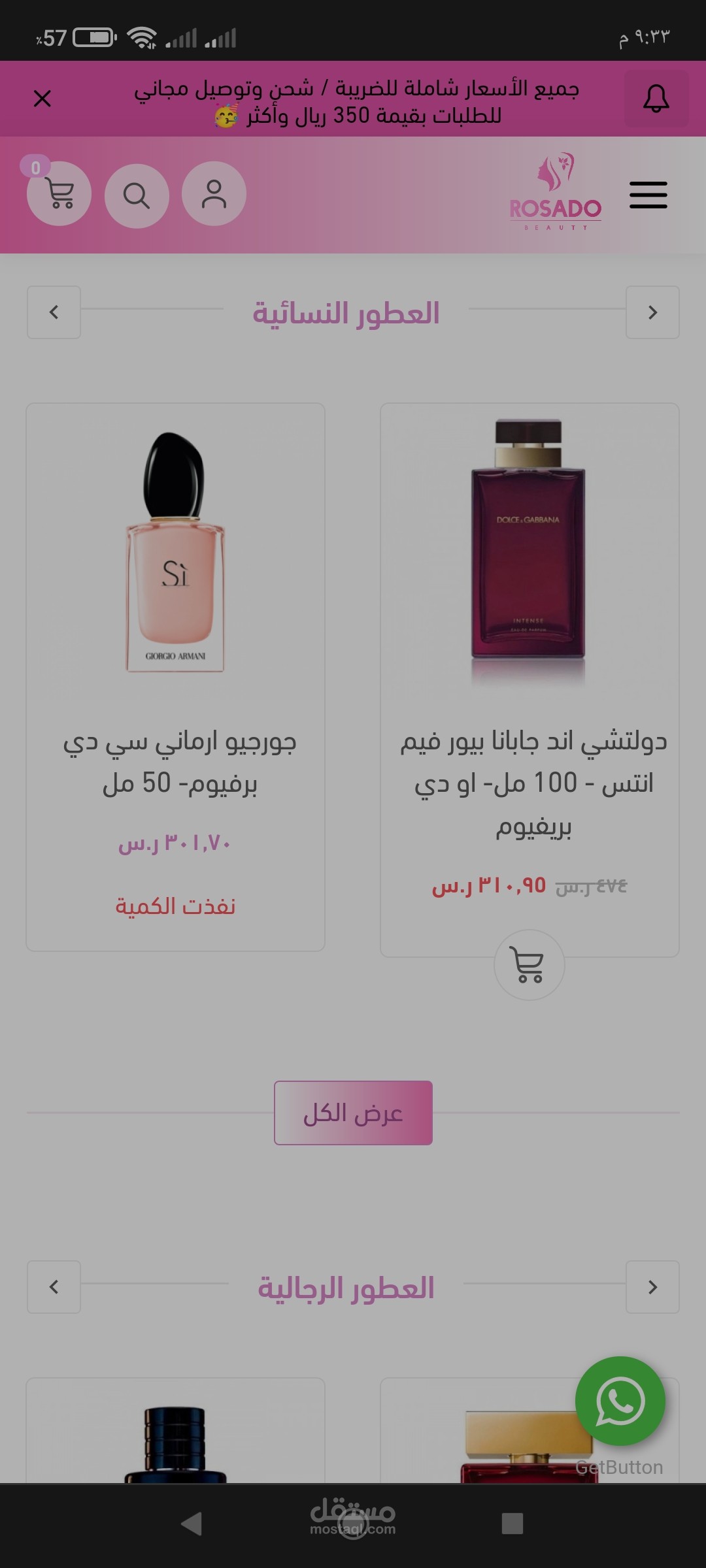Open WhatsApp chat button
Viewport: 706px width, 1568px height.
620,1401
